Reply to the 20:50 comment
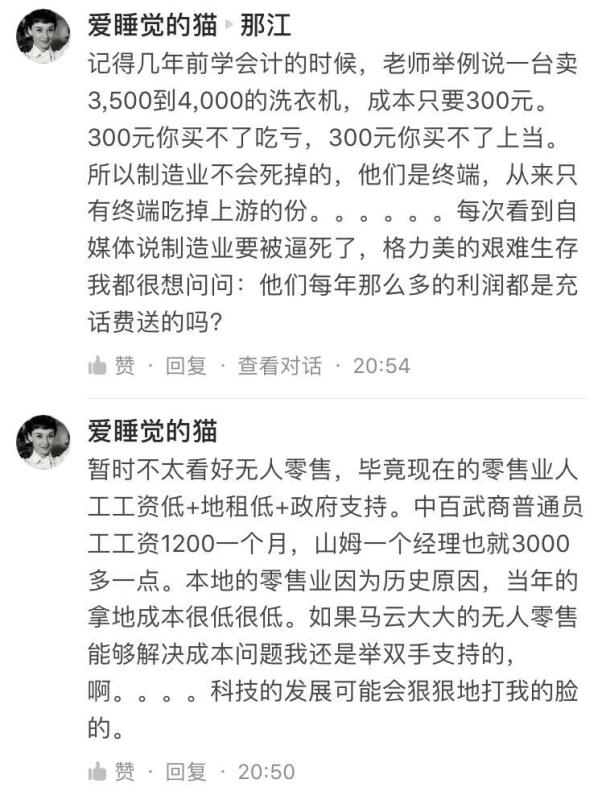Screen dimensions: 602x800 point(186,772)
